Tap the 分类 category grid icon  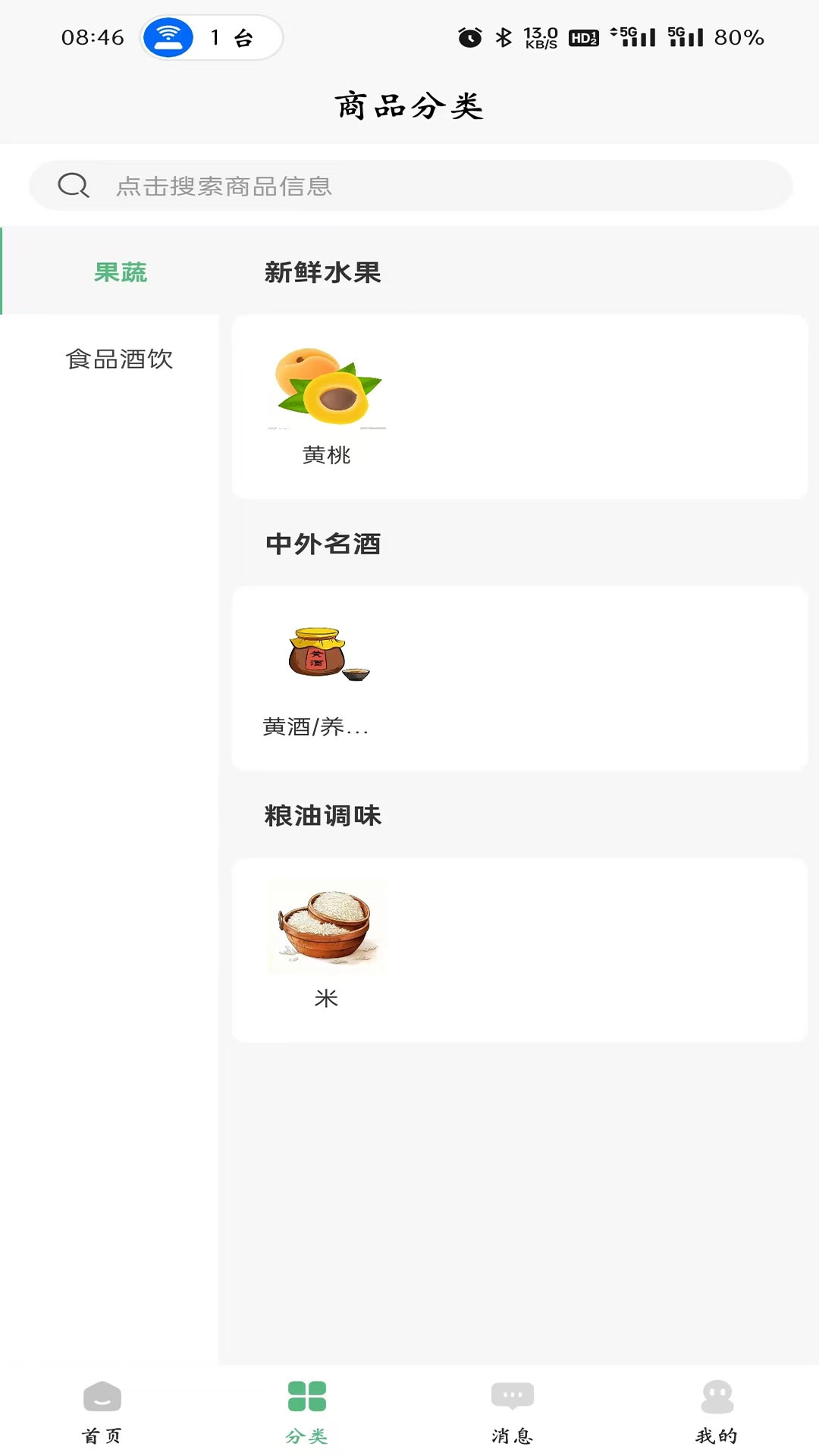coord(306,1395)
